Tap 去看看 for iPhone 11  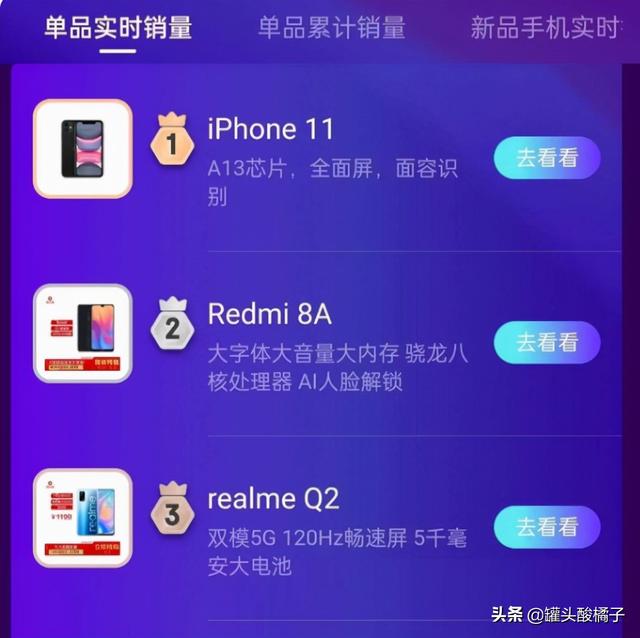pyautogui.click(x=547, y=158)
